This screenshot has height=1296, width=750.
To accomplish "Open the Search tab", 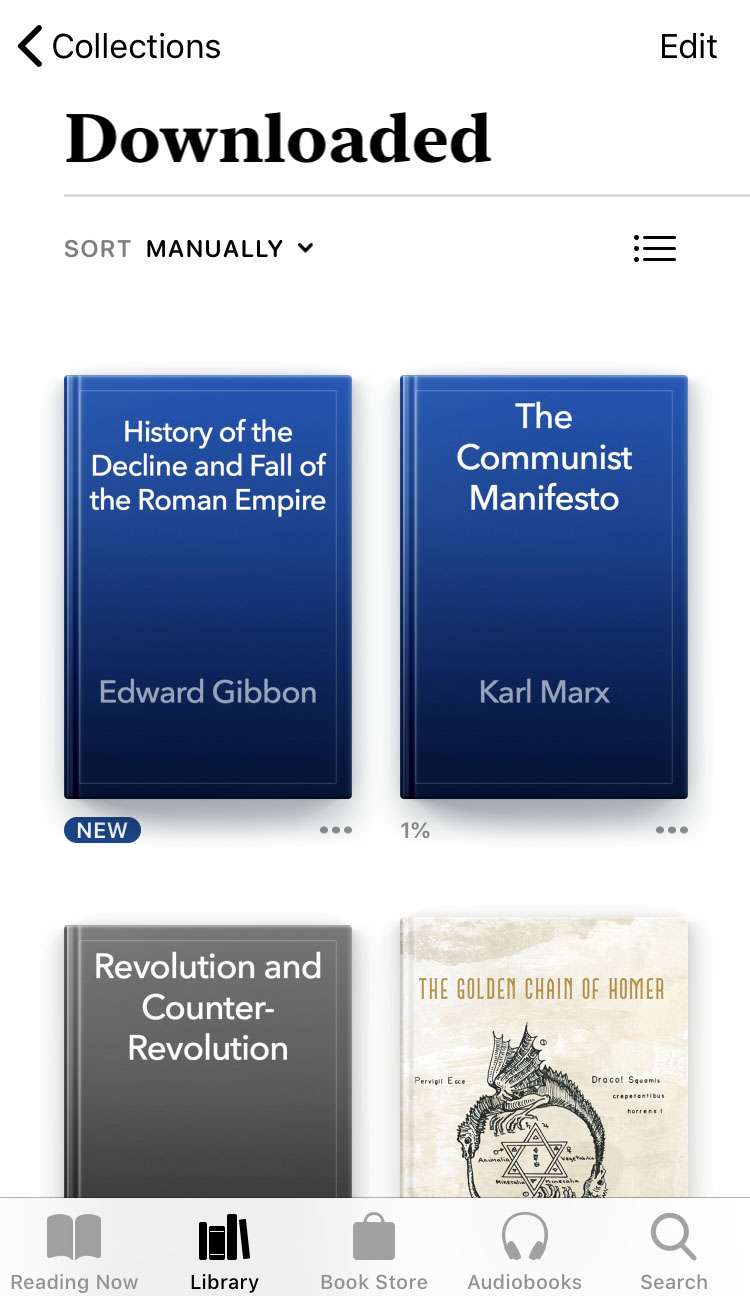I will [673, 1252].
